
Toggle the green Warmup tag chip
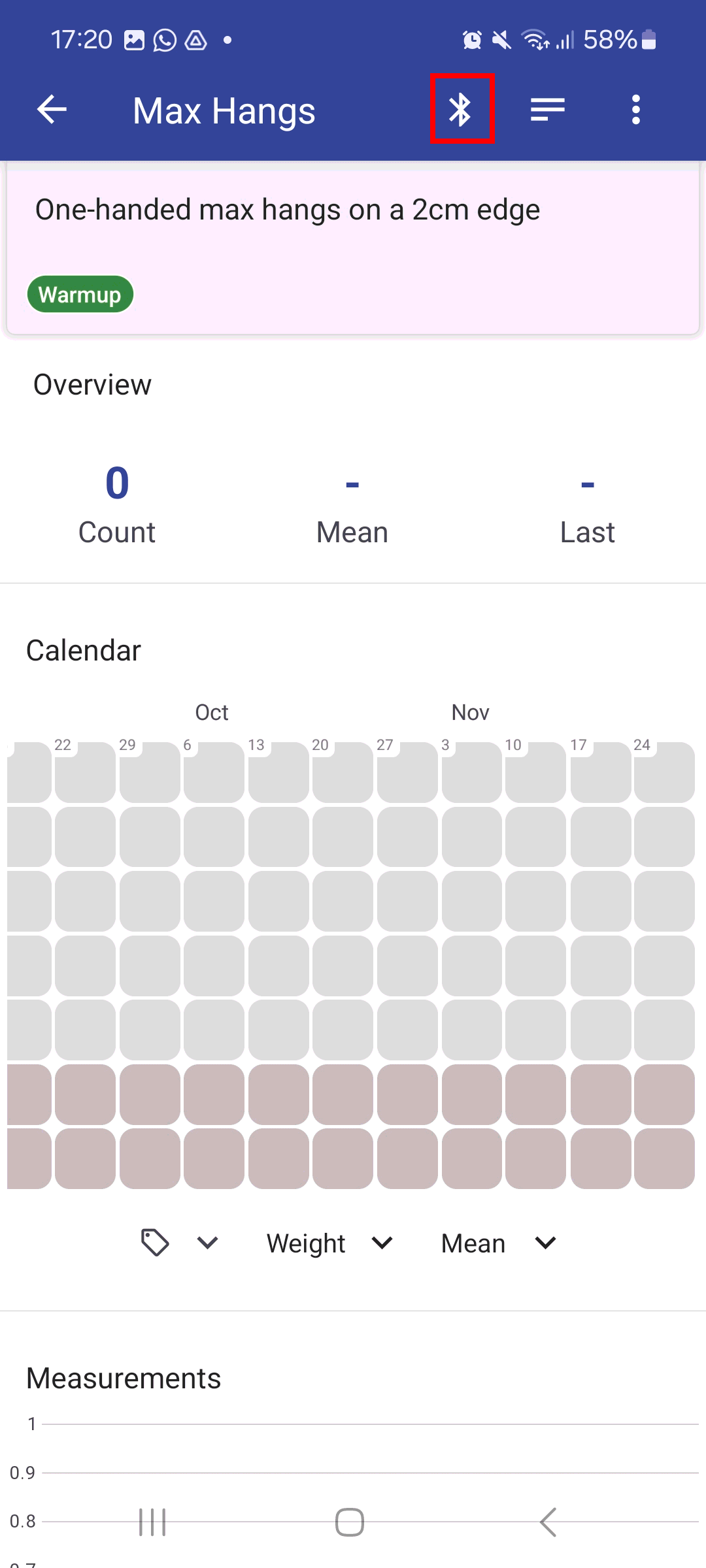coord(80,294)
